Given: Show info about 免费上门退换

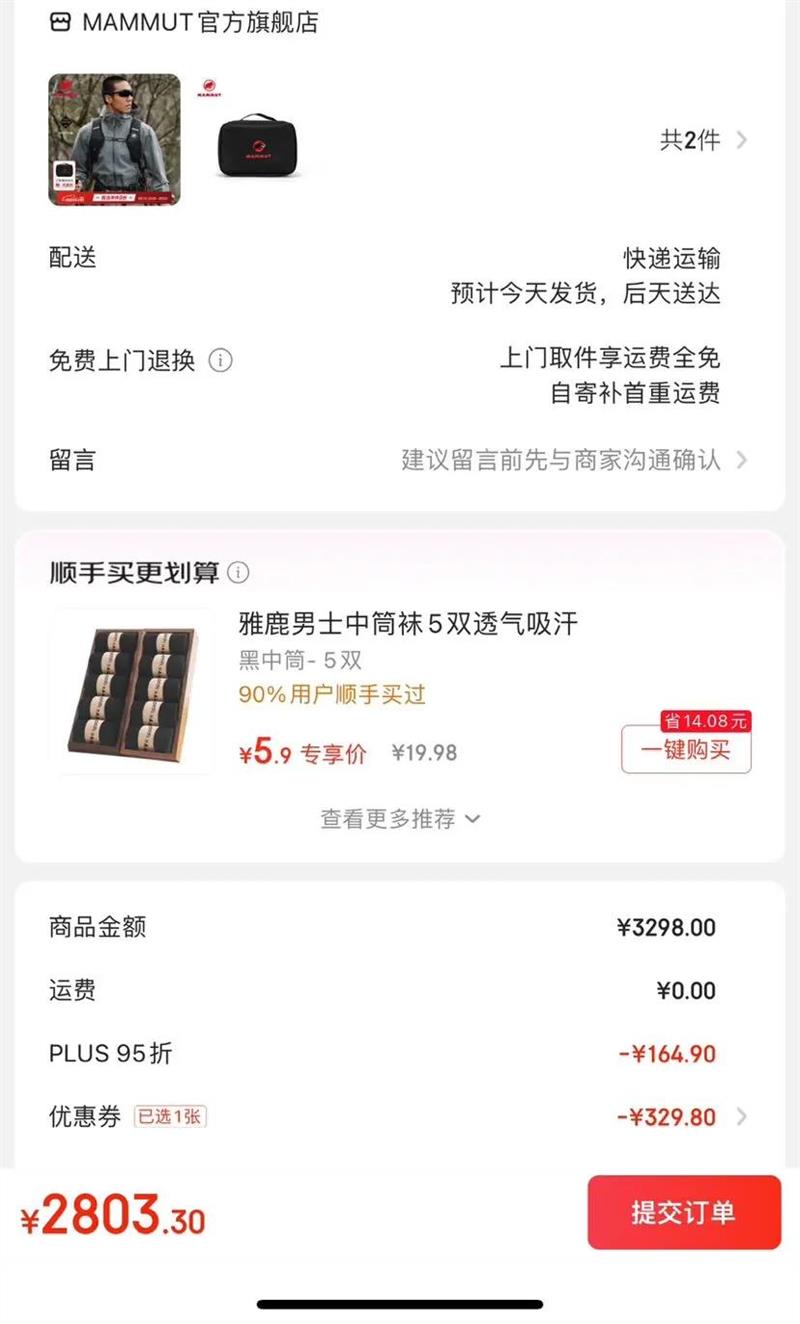Looking at the screenshot, I should 220,360.
